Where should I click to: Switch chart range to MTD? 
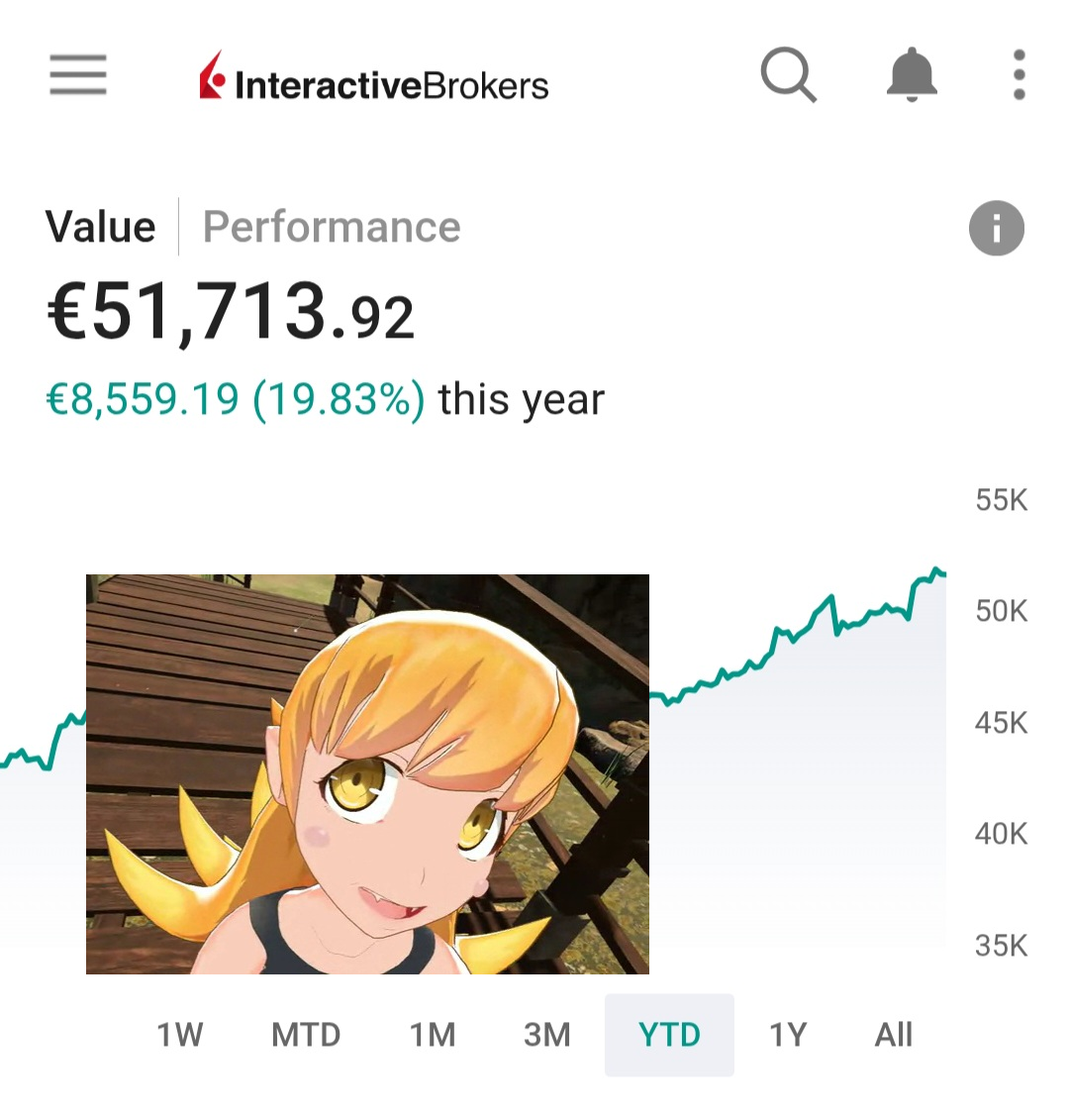tap(306, 1035)
